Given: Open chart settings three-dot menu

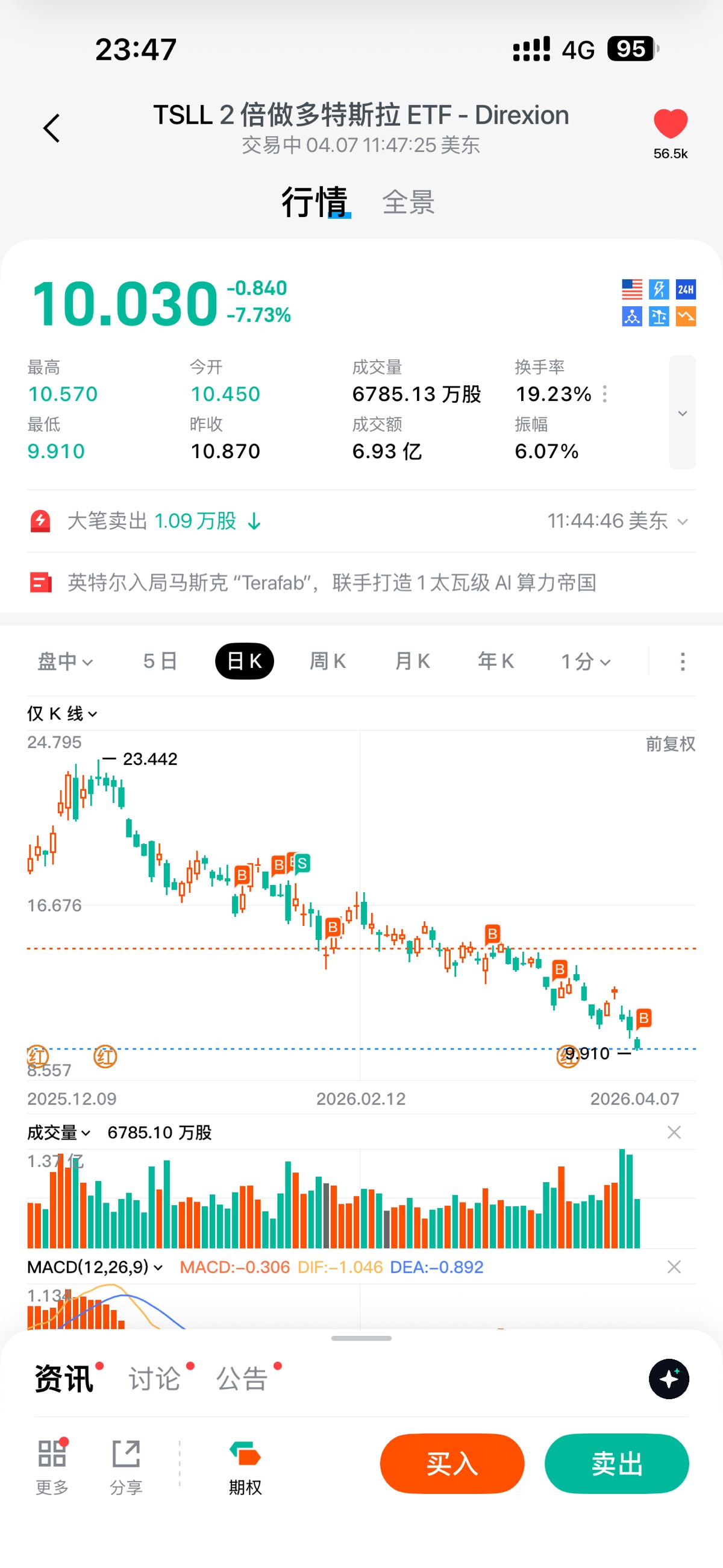Looking at the screenshot, I should point(682,661).
